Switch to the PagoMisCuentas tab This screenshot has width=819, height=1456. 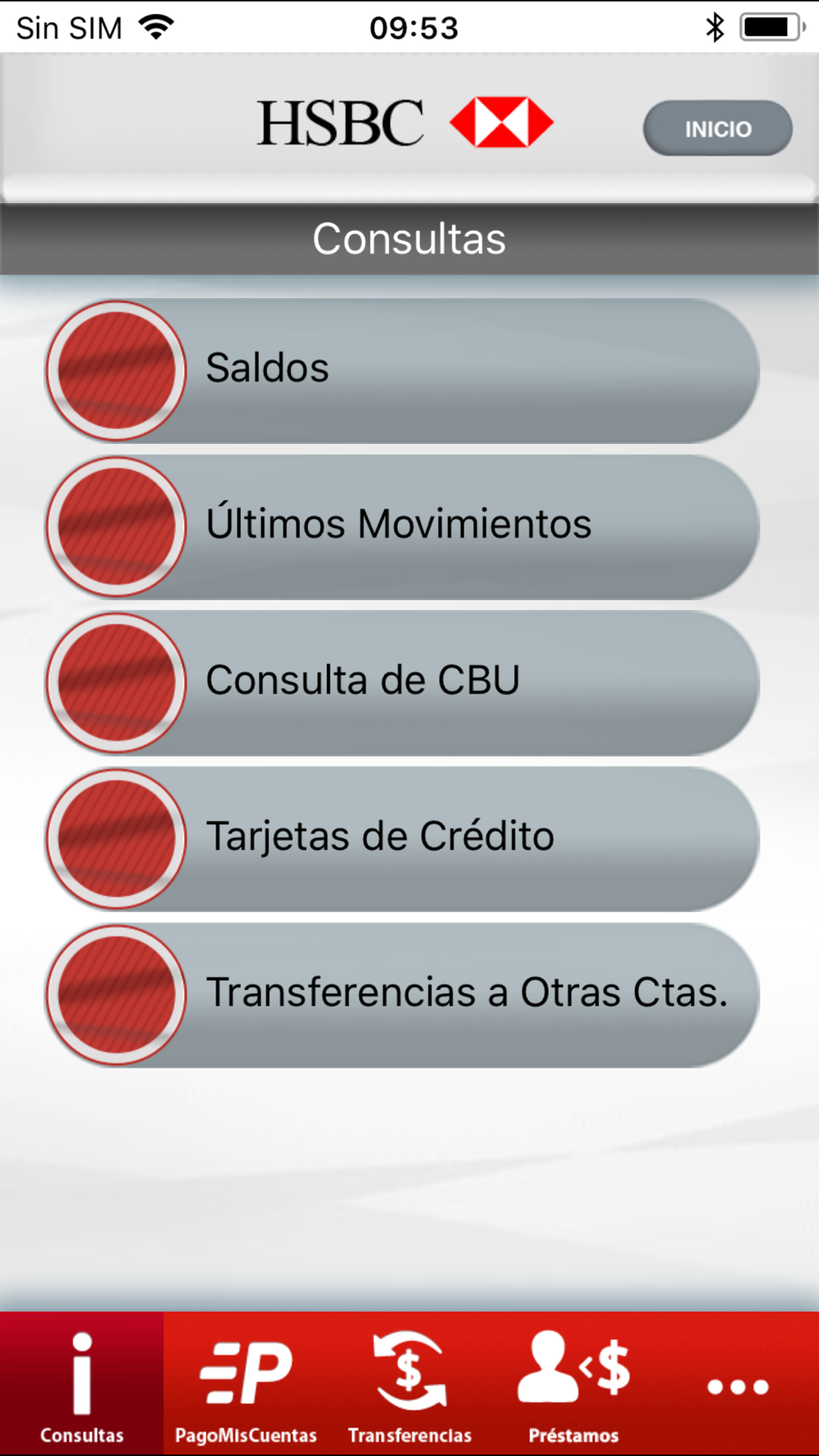[246, 1384]
